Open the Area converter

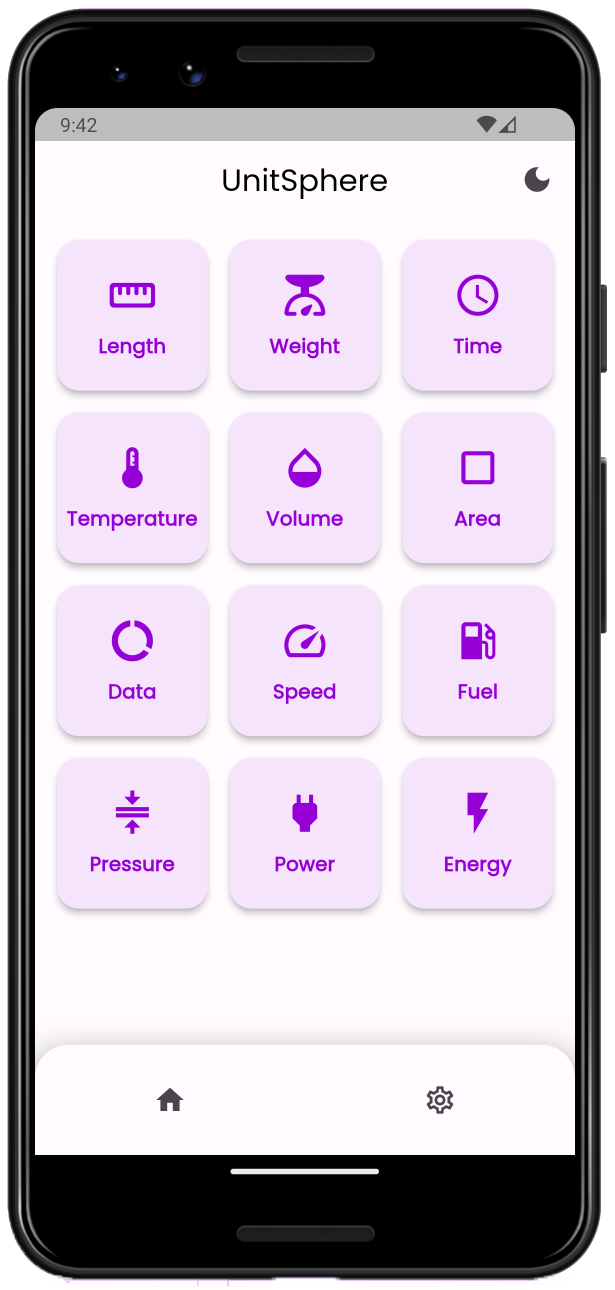point(477,488)
